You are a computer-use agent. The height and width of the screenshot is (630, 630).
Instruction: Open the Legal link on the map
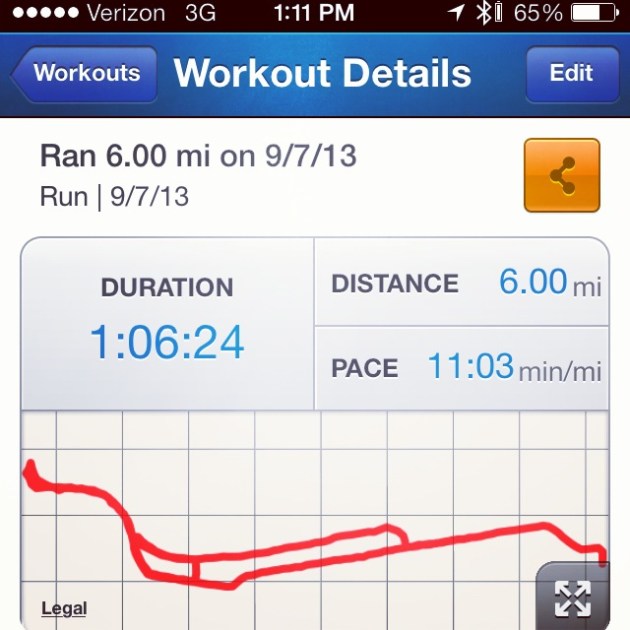click(64, 608)
